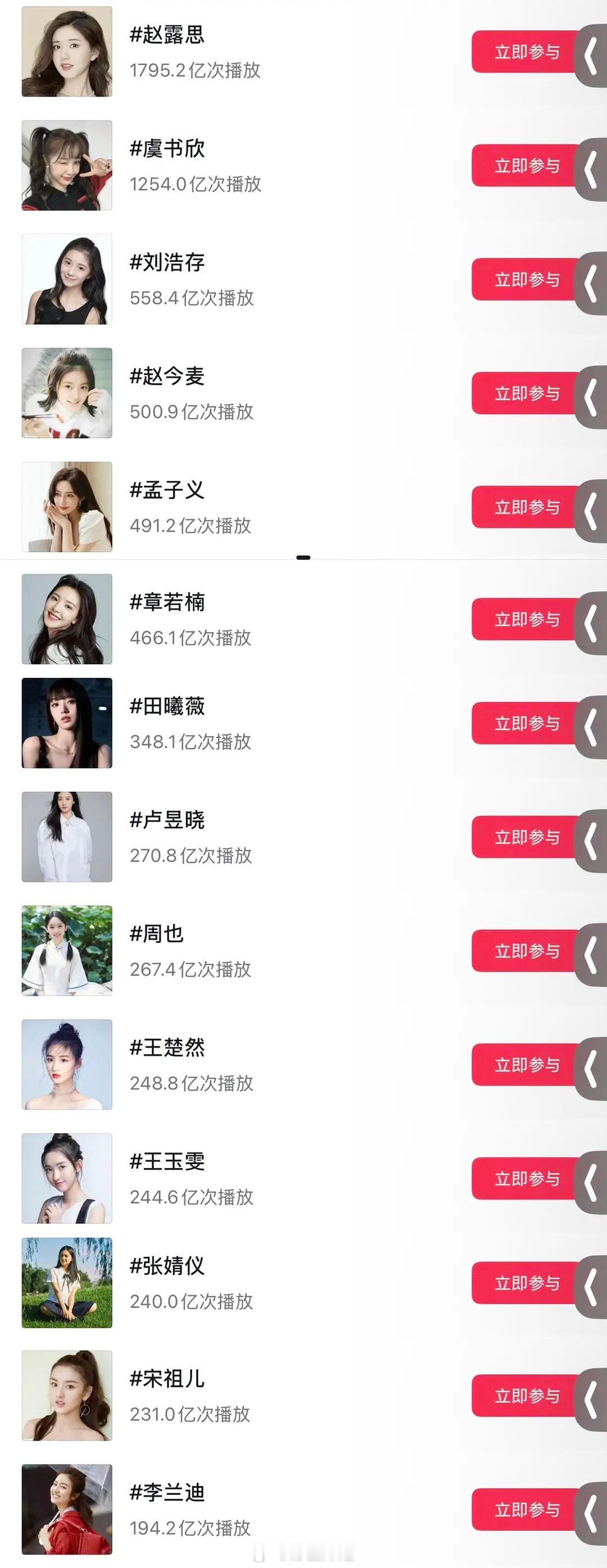
Task: Open the #赵露思 hashtag page
Action: (169, 35)
